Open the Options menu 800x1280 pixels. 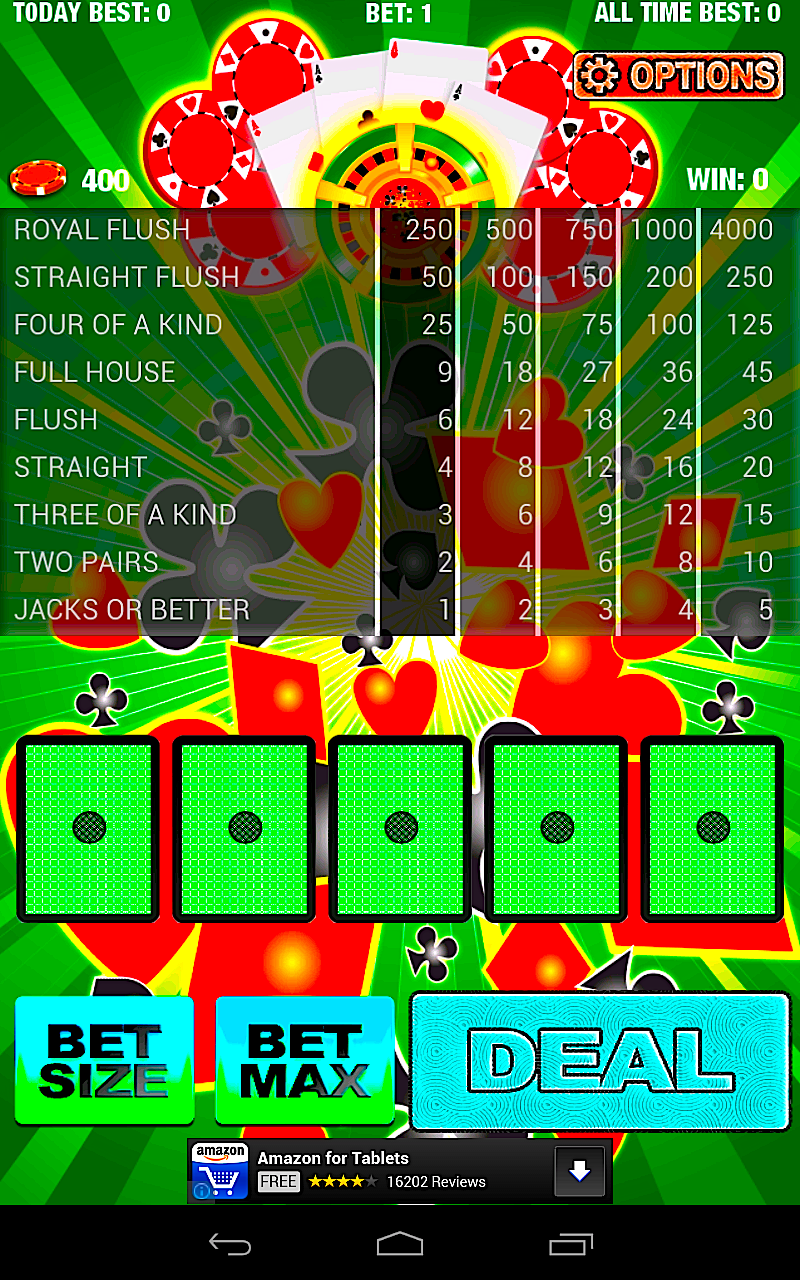point(679,75)
